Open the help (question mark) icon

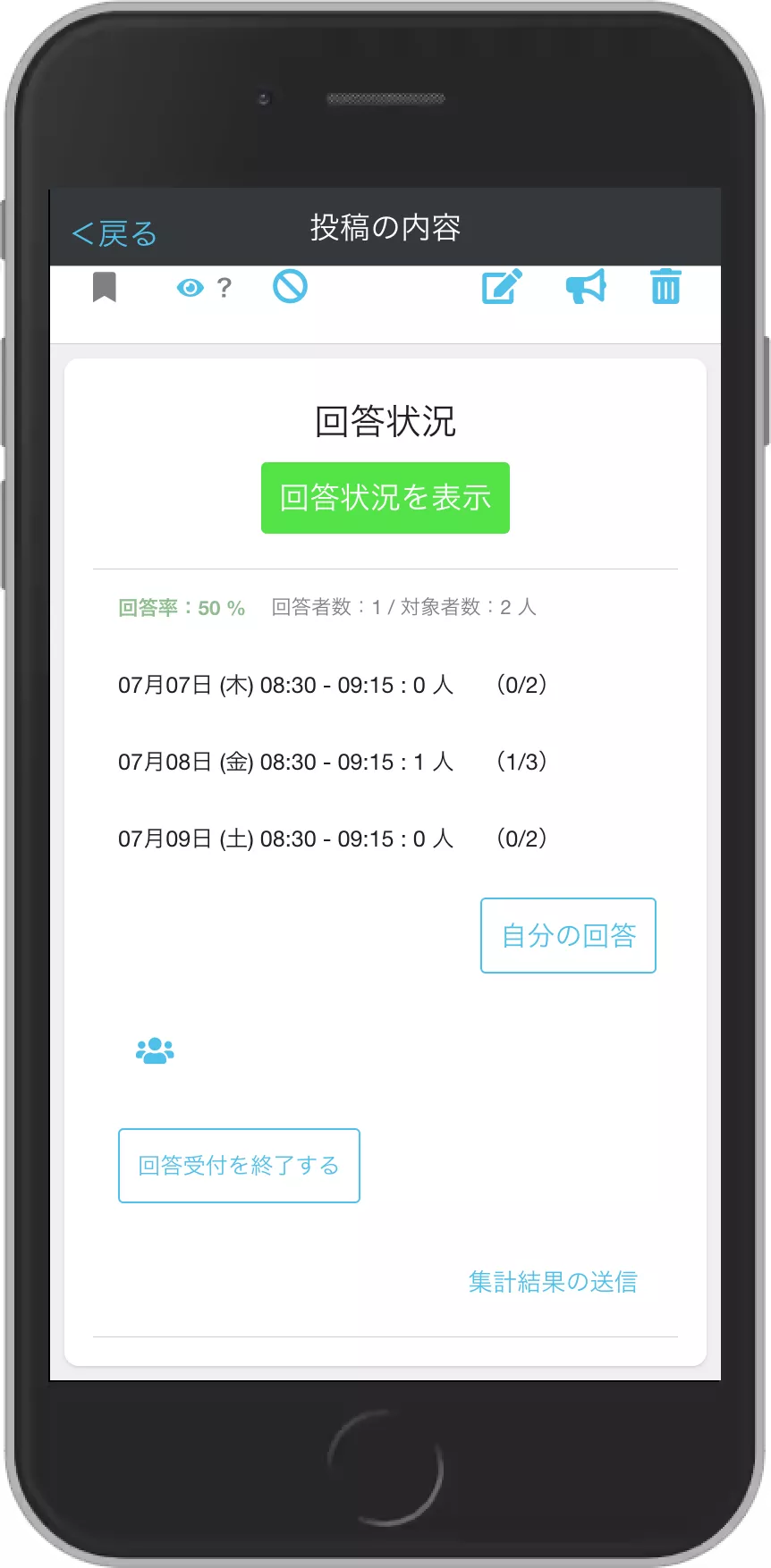[223, 288]
